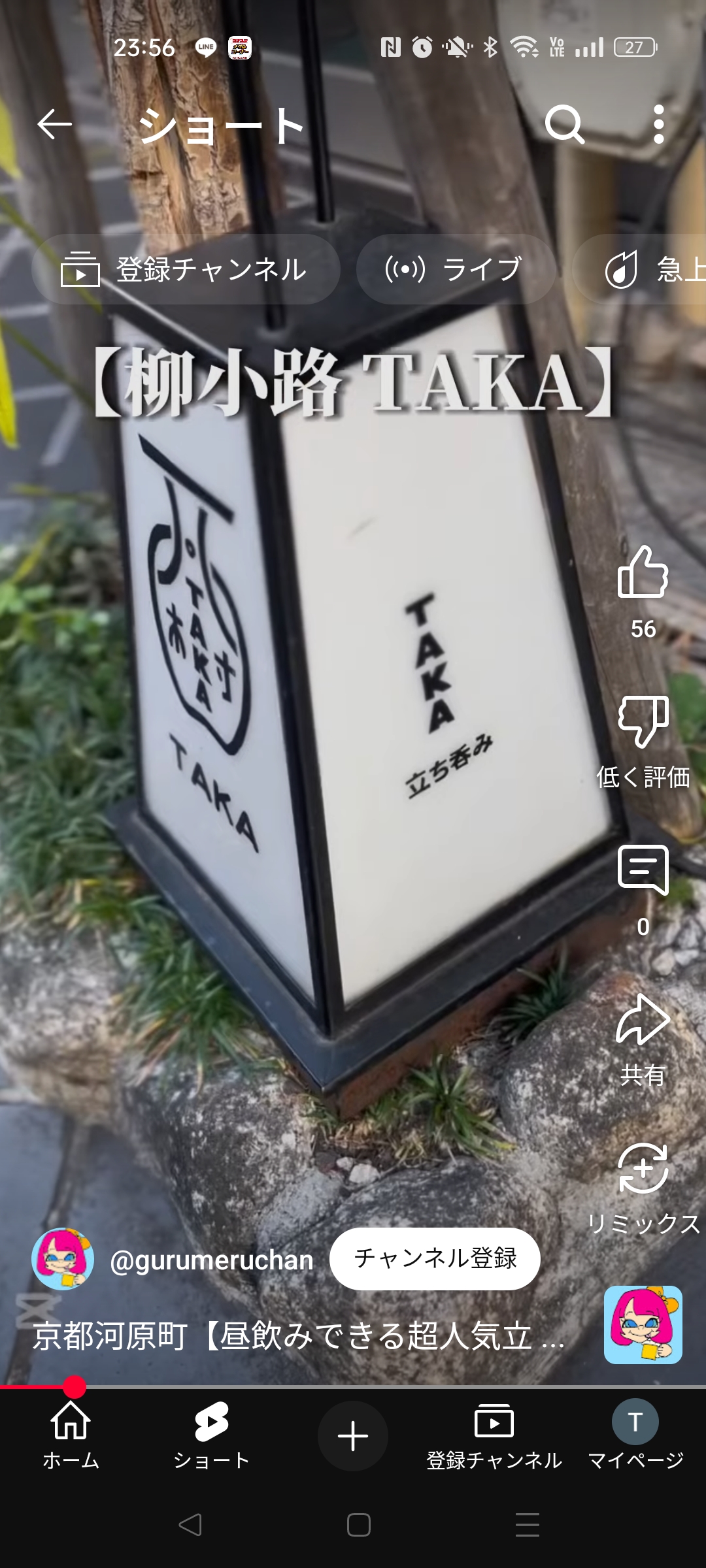Subscribe with the チャンネル登録 button
This screenshot has width=706, height=1568.
[x=435, y=1258]
